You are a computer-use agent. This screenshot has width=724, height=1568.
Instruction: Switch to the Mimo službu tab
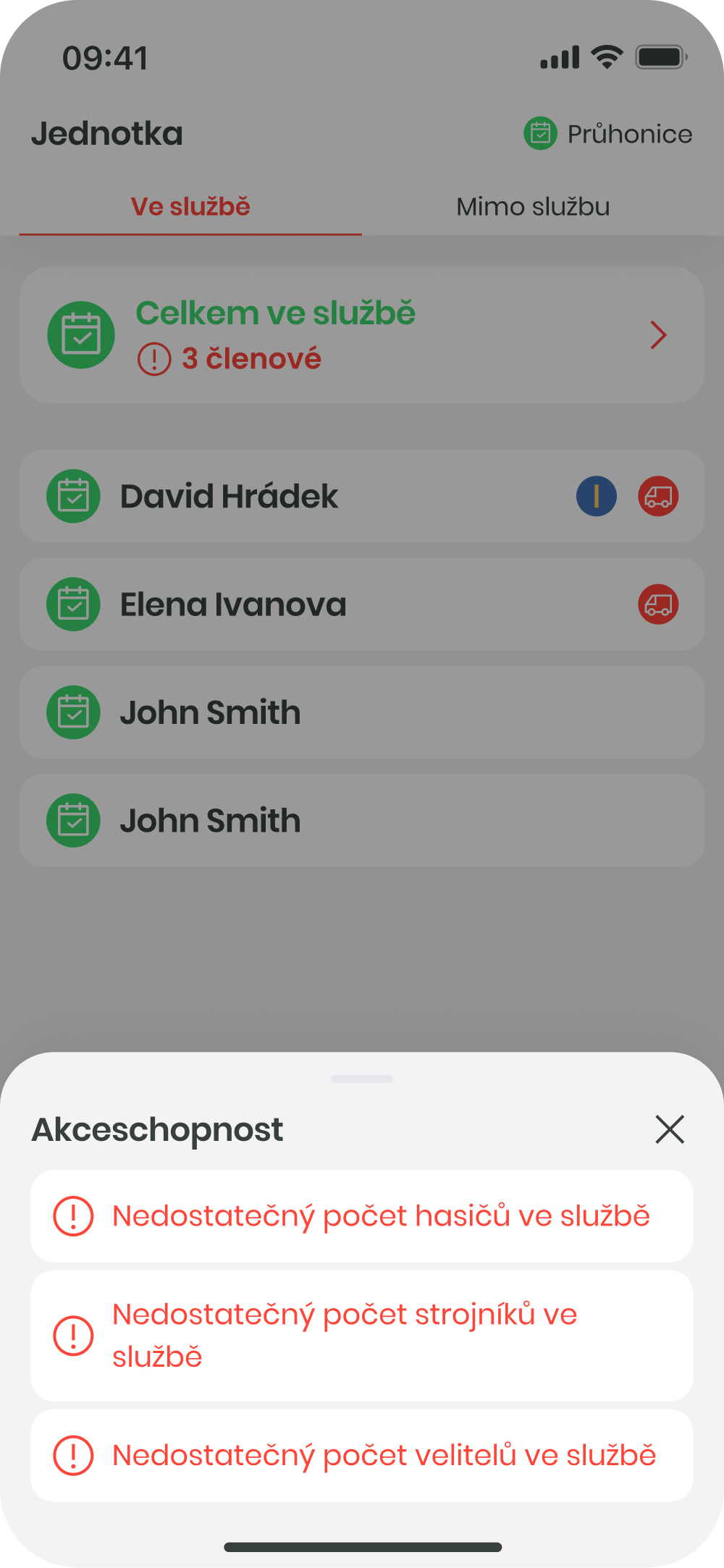533,207
